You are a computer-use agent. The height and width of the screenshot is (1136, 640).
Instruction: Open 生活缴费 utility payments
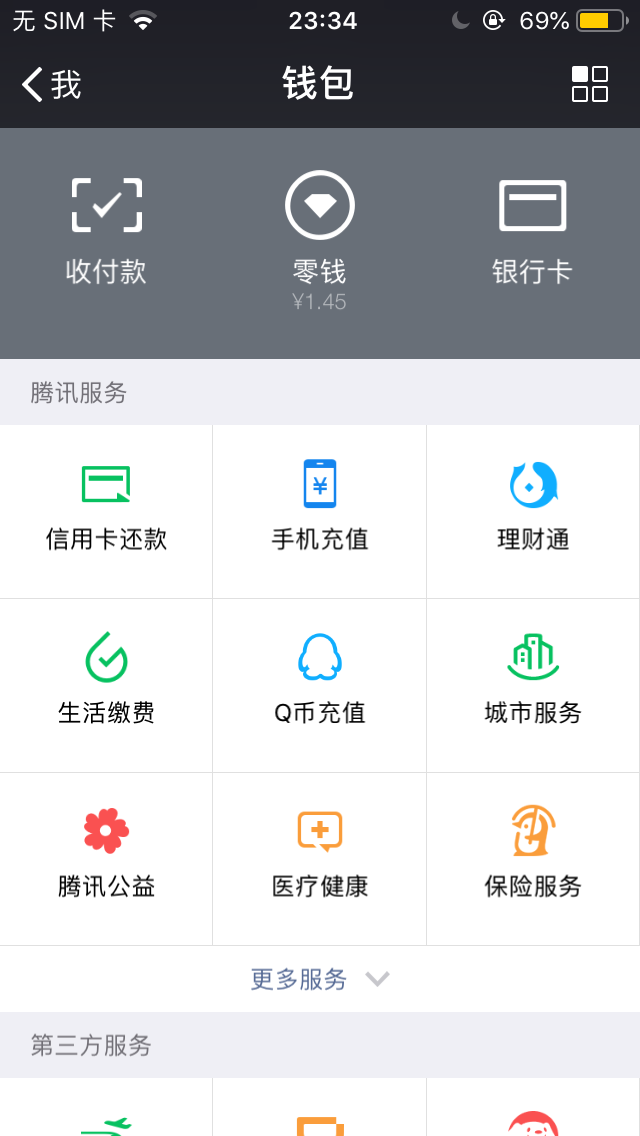107,684
